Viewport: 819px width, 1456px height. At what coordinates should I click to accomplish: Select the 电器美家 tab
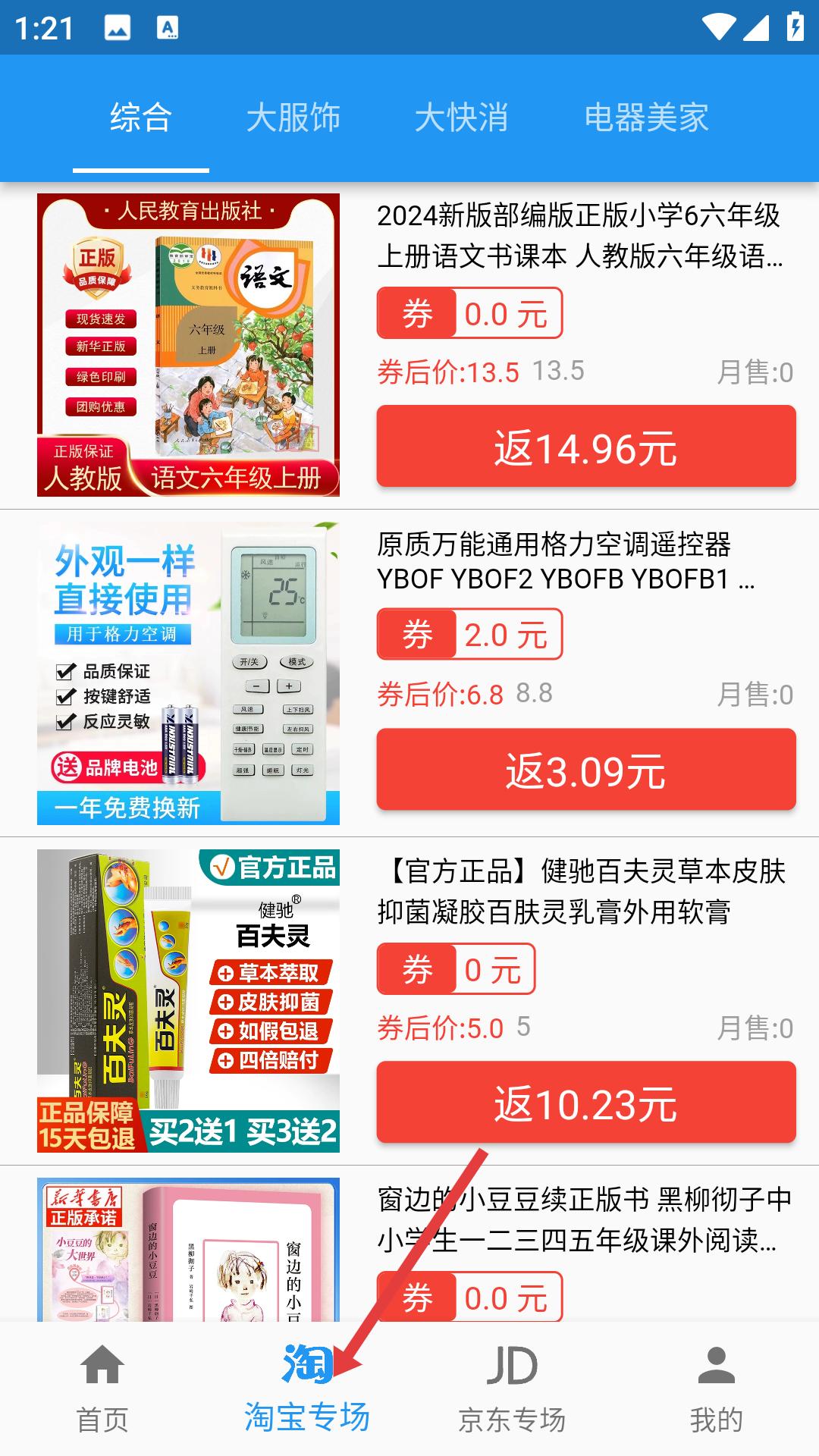click(x=646, y=118)
